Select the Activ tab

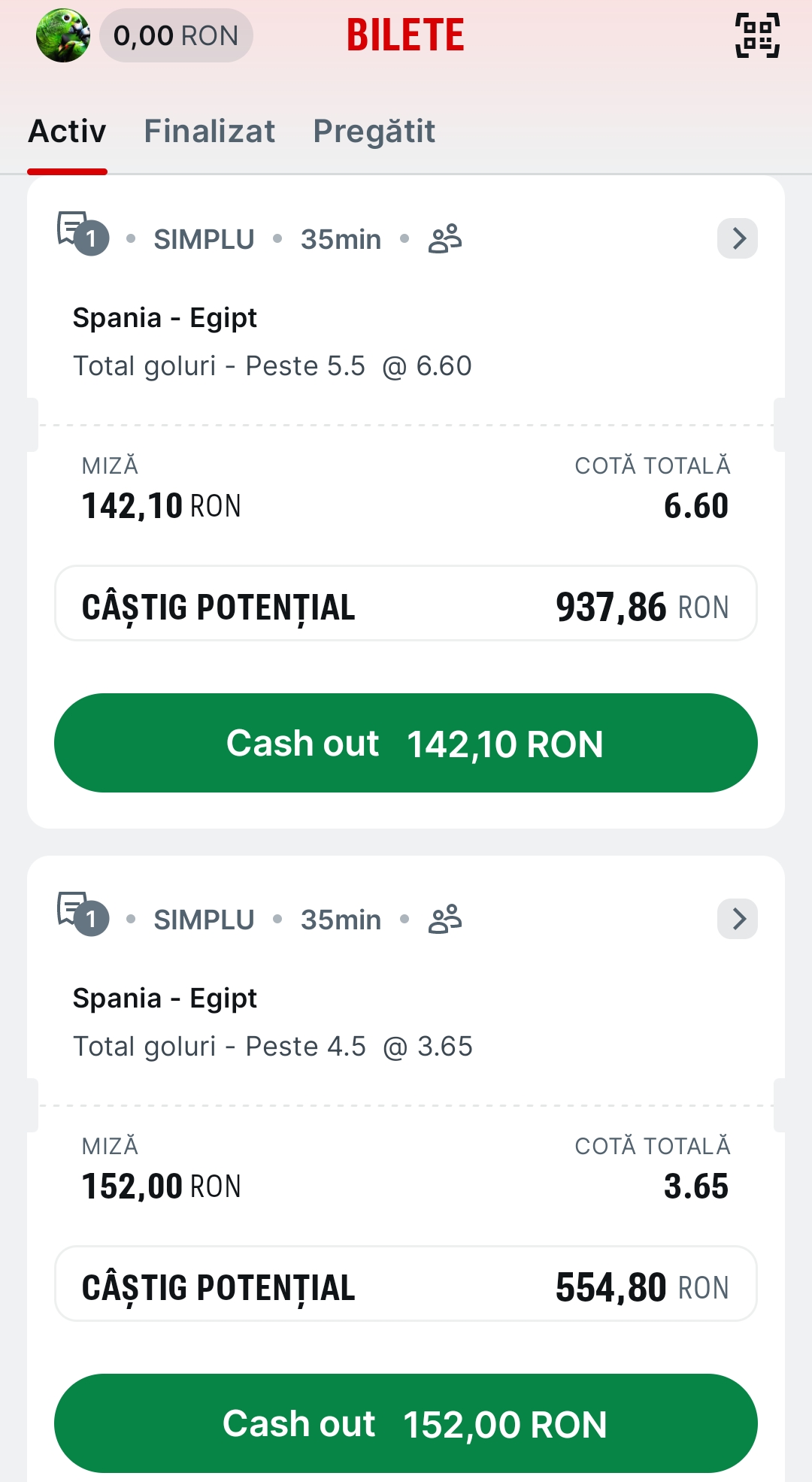[67, 131]
